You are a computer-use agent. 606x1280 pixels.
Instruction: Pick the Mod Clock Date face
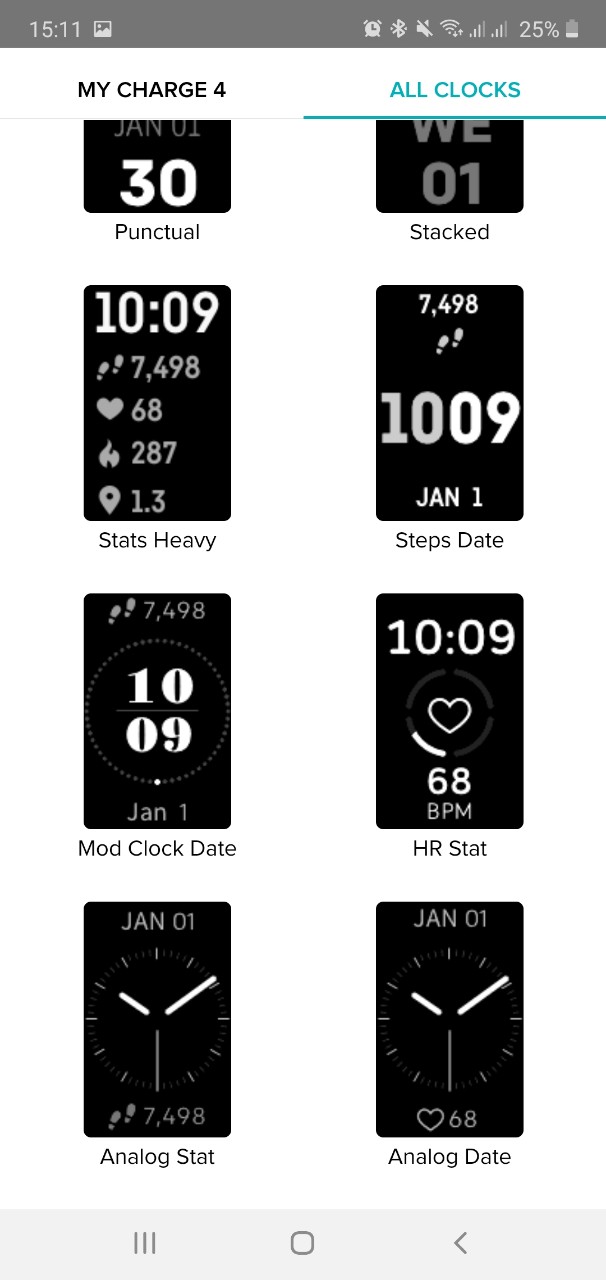pos(157,711)
